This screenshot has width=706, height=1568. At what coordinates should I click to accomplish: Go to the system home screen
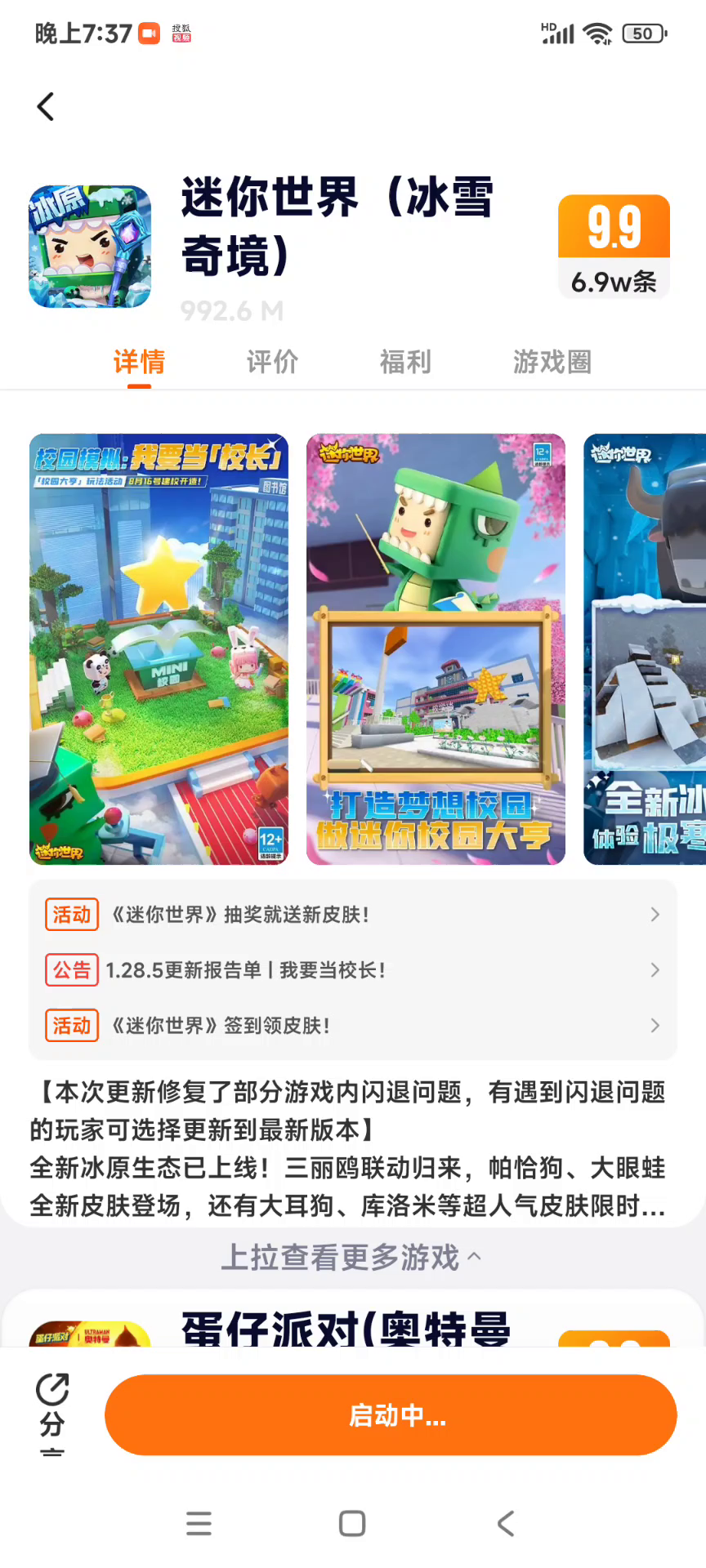click(352, 1523)
